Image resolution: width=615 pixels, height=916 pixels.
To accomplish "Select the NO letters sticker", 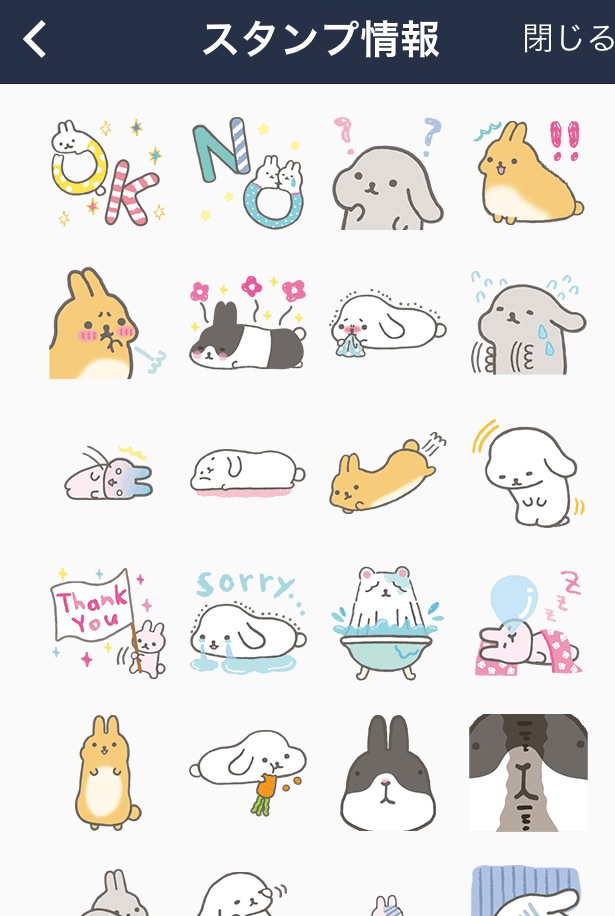I will [x=248, y=172].
